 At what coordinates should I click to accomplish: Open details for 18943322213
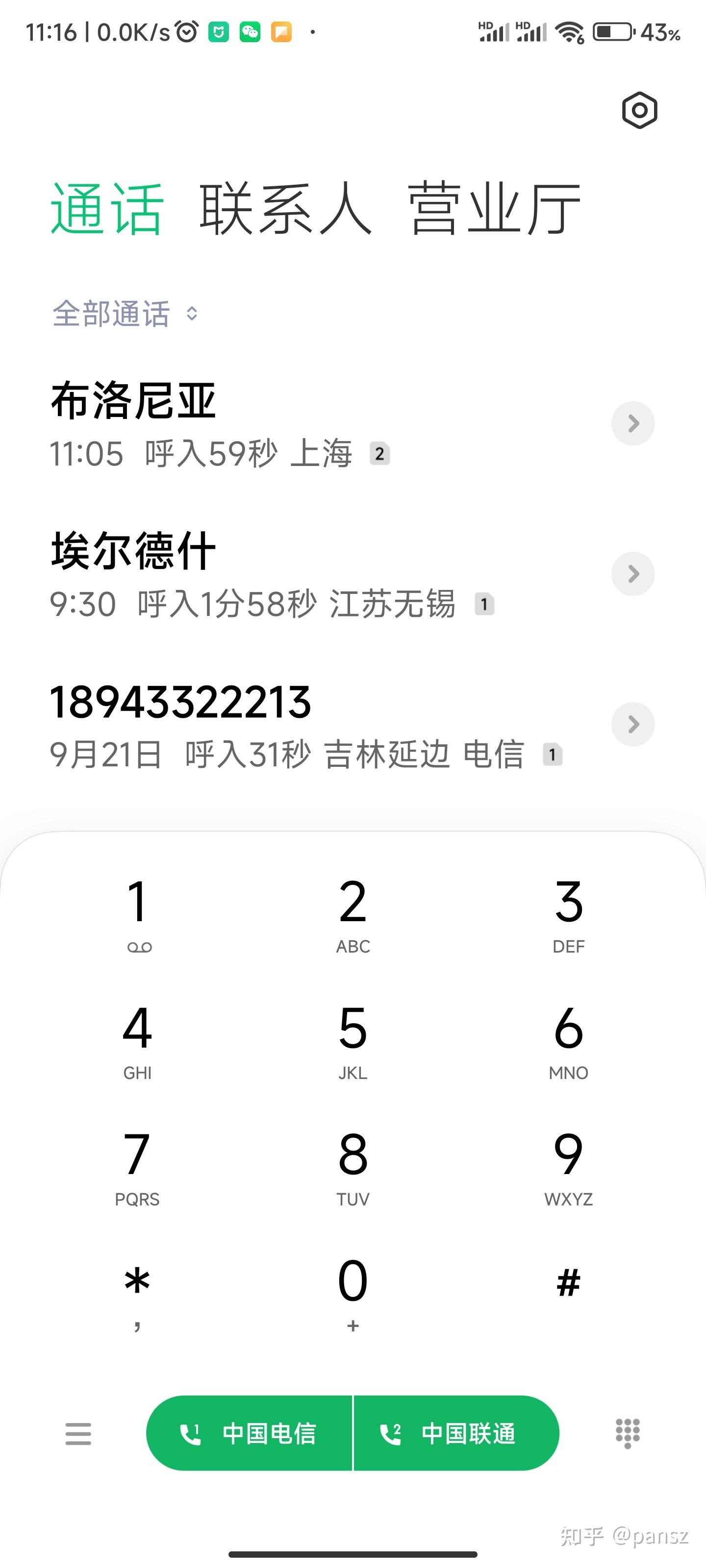coord(633,724)
